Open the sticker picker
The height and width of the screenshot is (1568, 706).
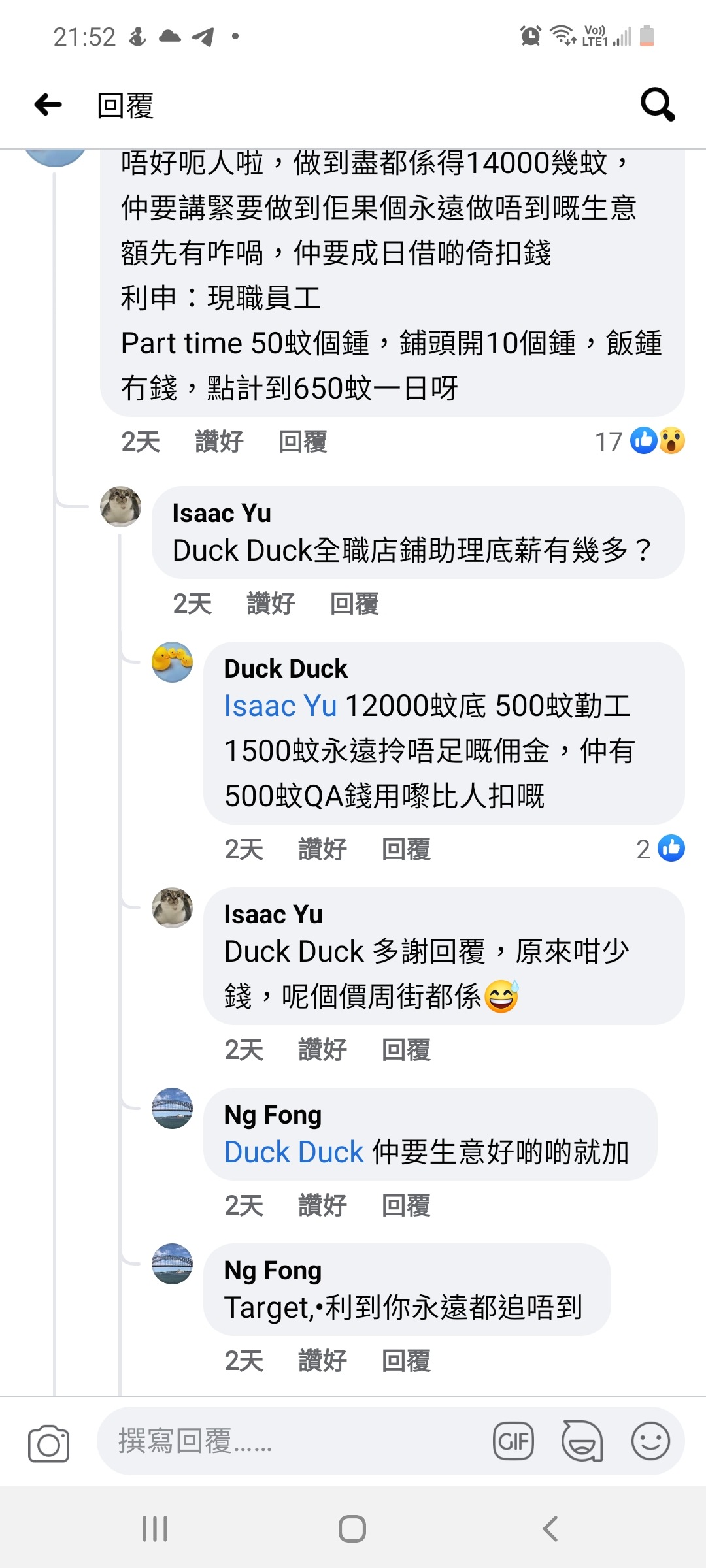[x=582, y=1441]
